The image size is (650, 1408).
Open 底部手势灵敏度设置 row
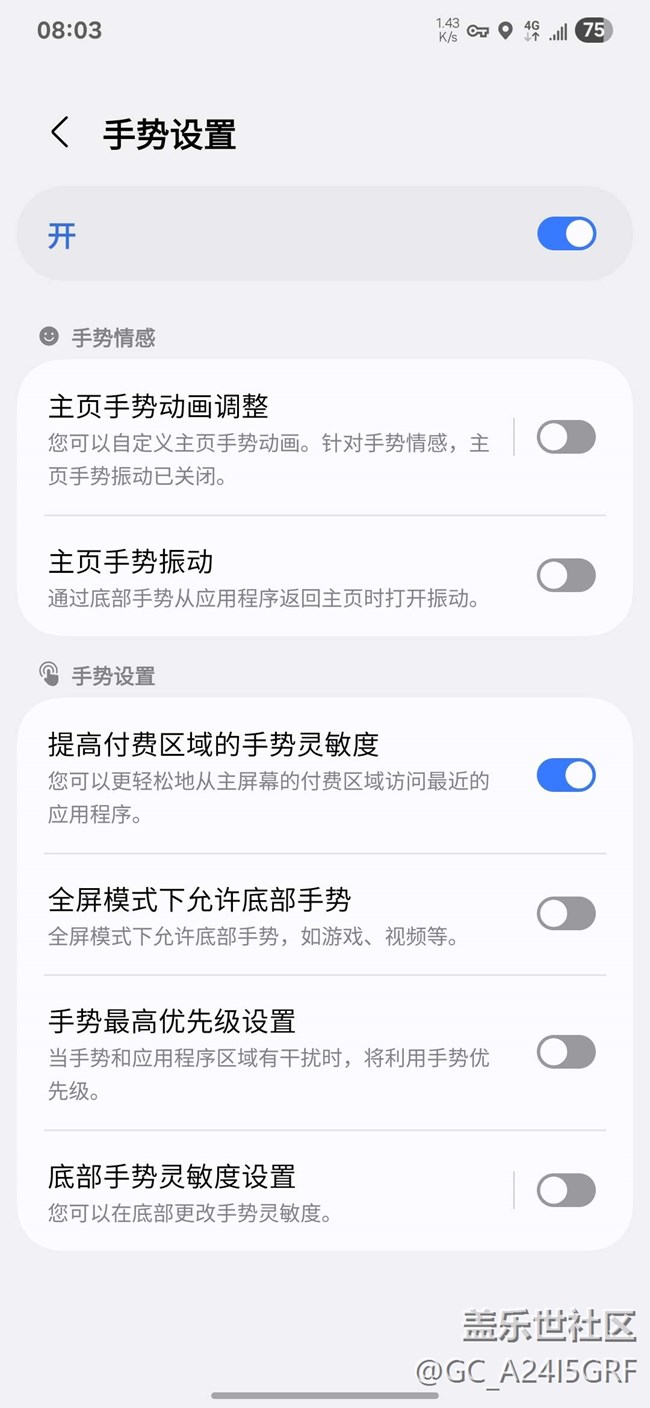coord(270,1190)
